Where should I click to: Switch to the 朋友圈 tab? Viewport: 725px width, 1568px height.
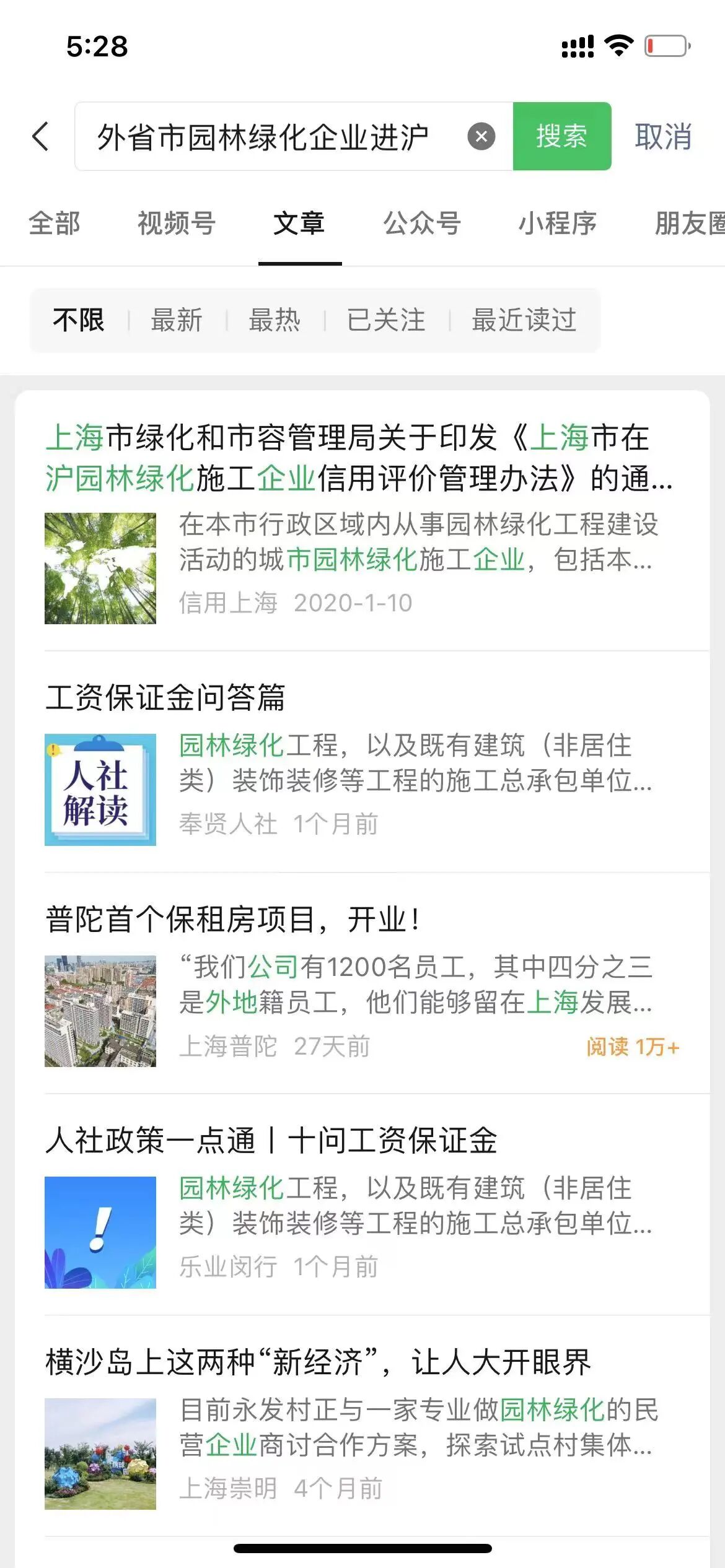(x=689, y=224)
